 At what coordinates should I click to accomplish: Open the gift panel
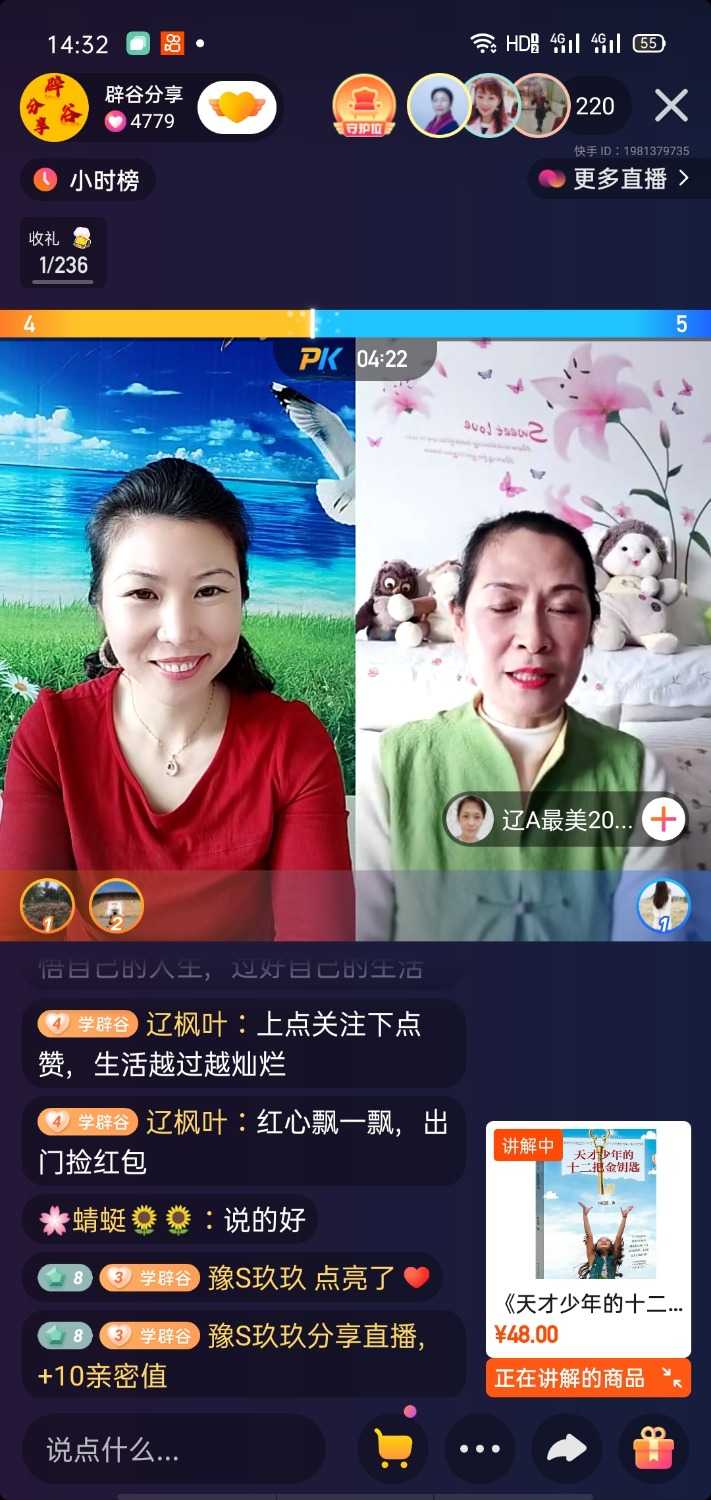[654, 1449]
